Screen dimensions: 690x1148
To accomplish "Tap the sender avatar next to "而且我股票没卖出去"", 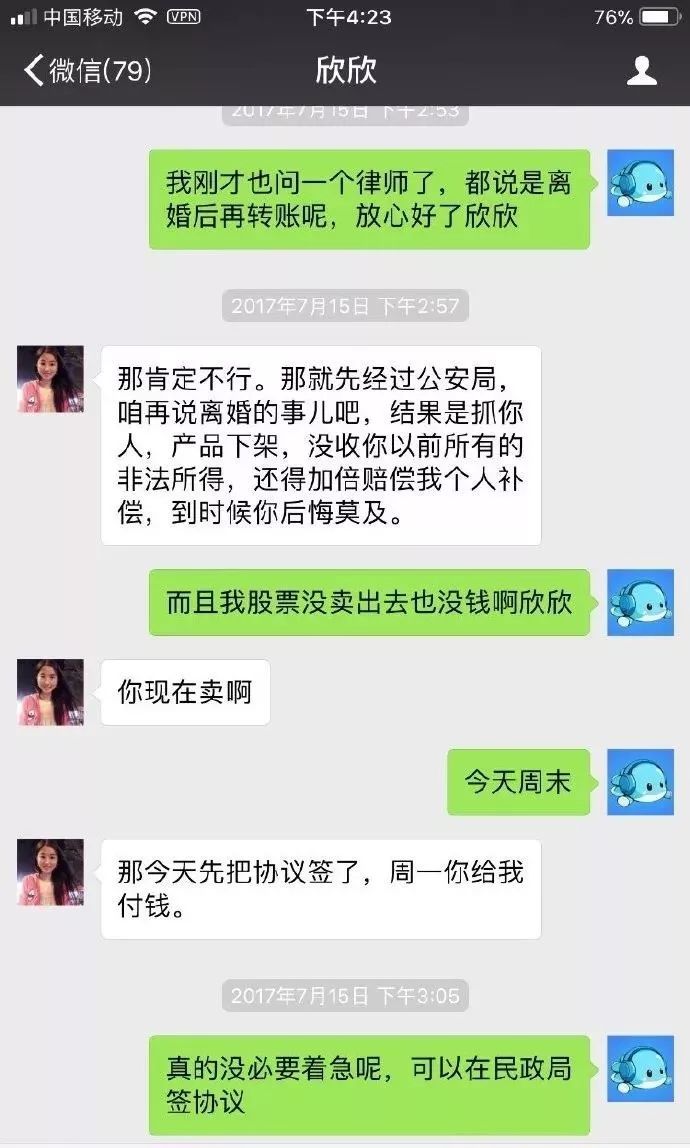I will (641, 602).
